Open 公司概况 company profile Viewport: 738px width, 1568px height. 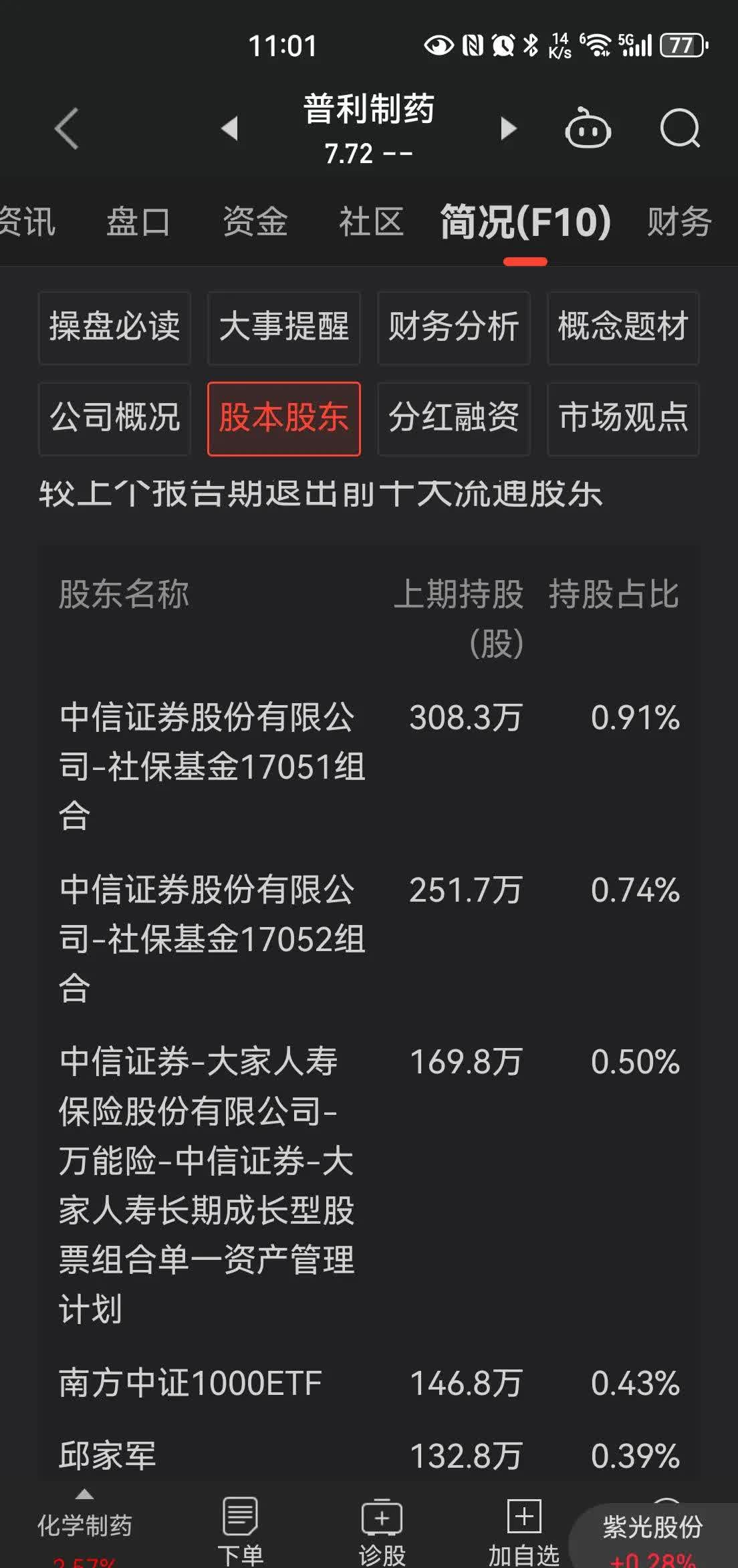click(x=114, y=419)
